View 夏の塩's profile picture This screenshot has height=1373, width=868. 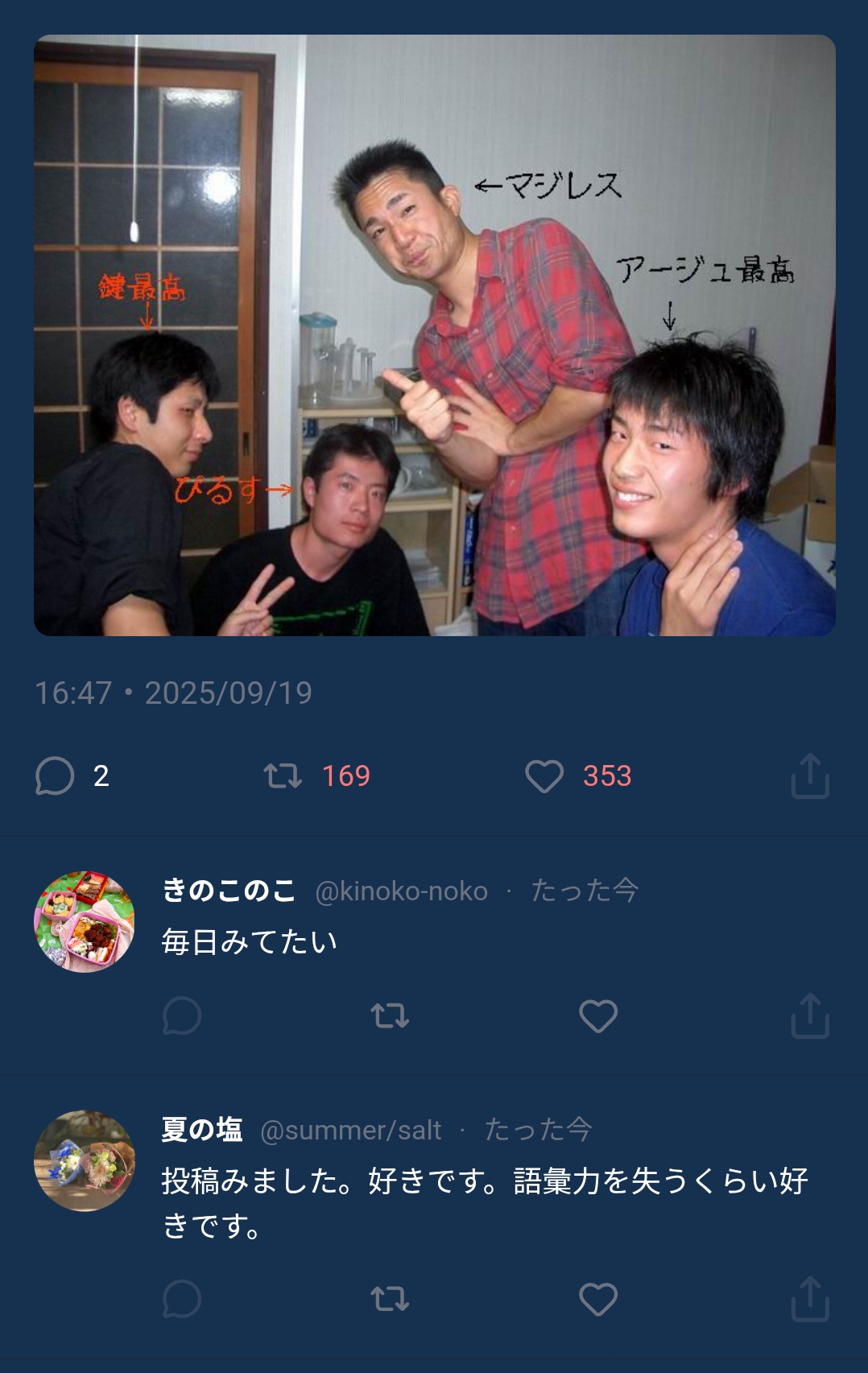click(85, 1160)
